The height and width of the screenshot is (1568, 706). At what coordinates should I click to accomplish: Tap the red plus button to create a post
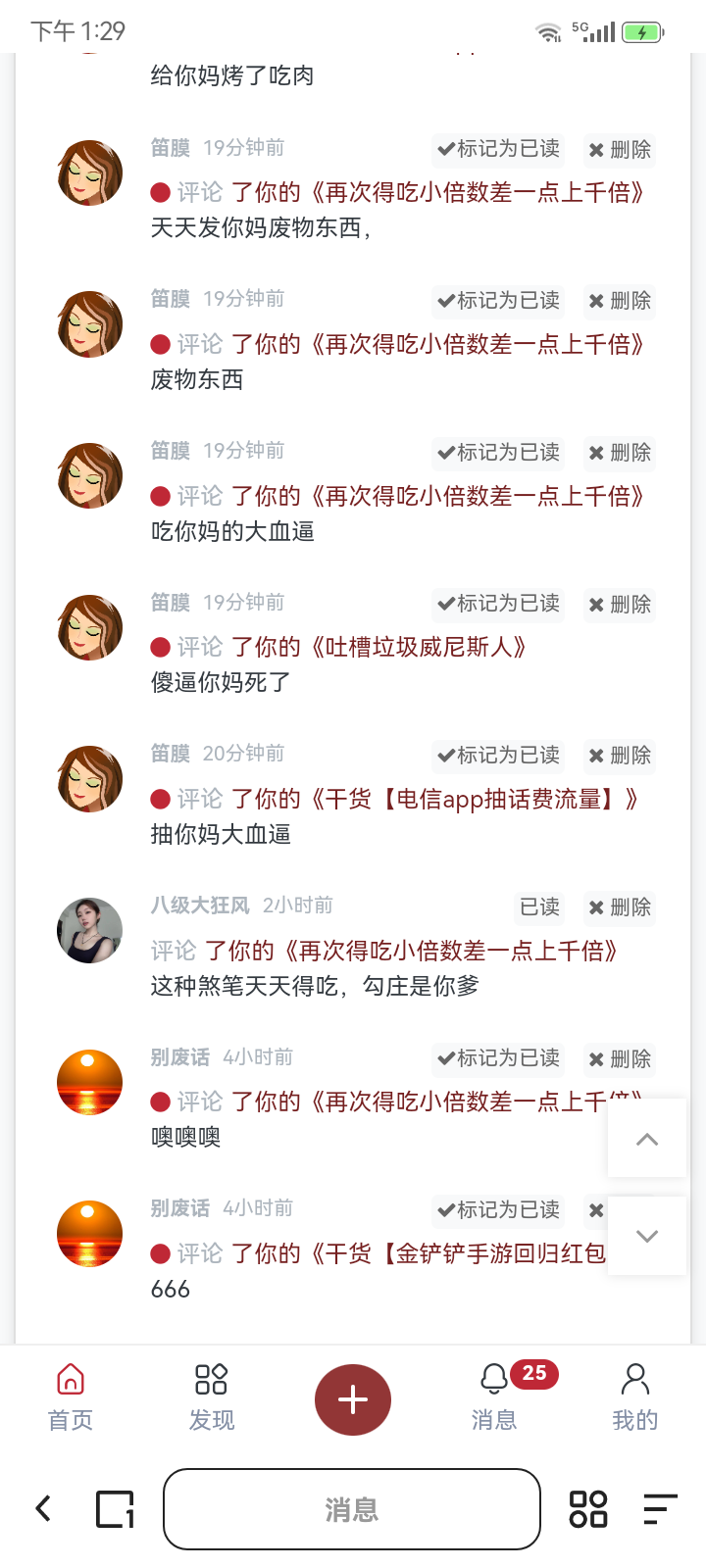[x=352, y=1399]
